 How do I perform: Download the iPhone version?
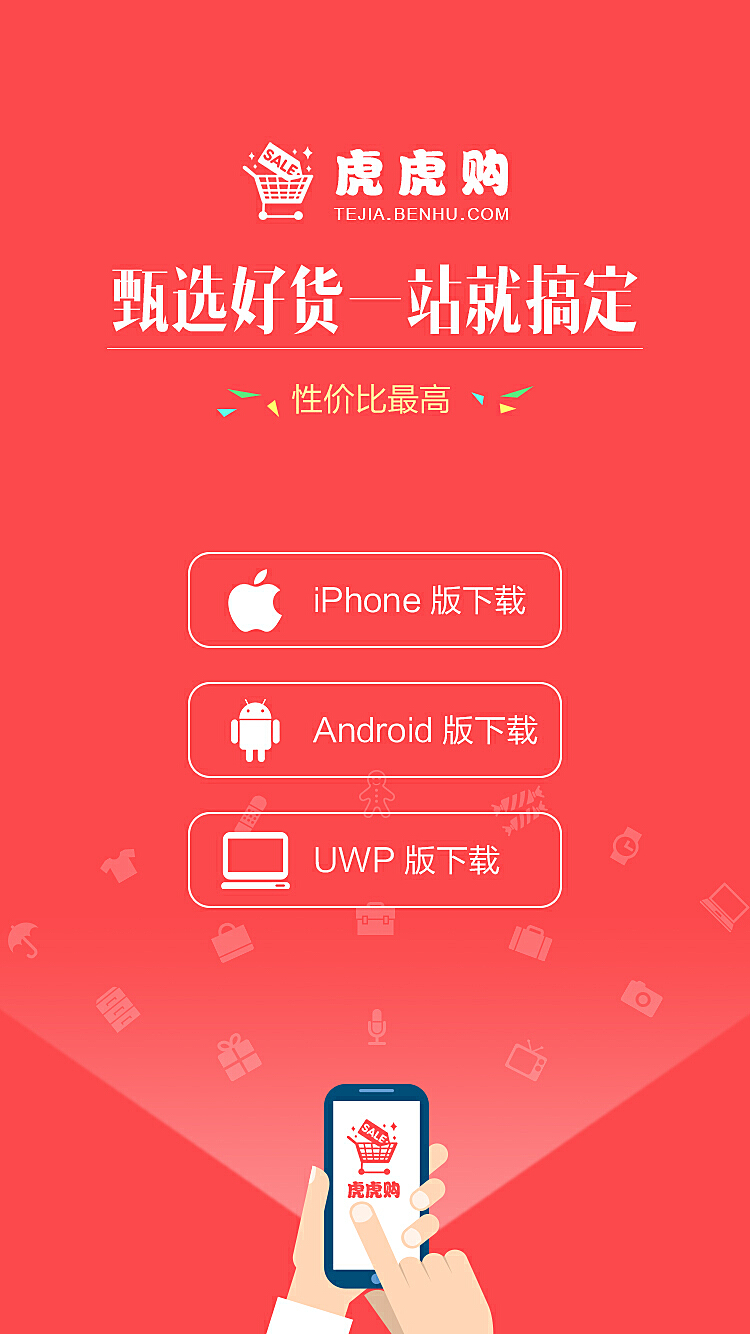coord(375,600)
